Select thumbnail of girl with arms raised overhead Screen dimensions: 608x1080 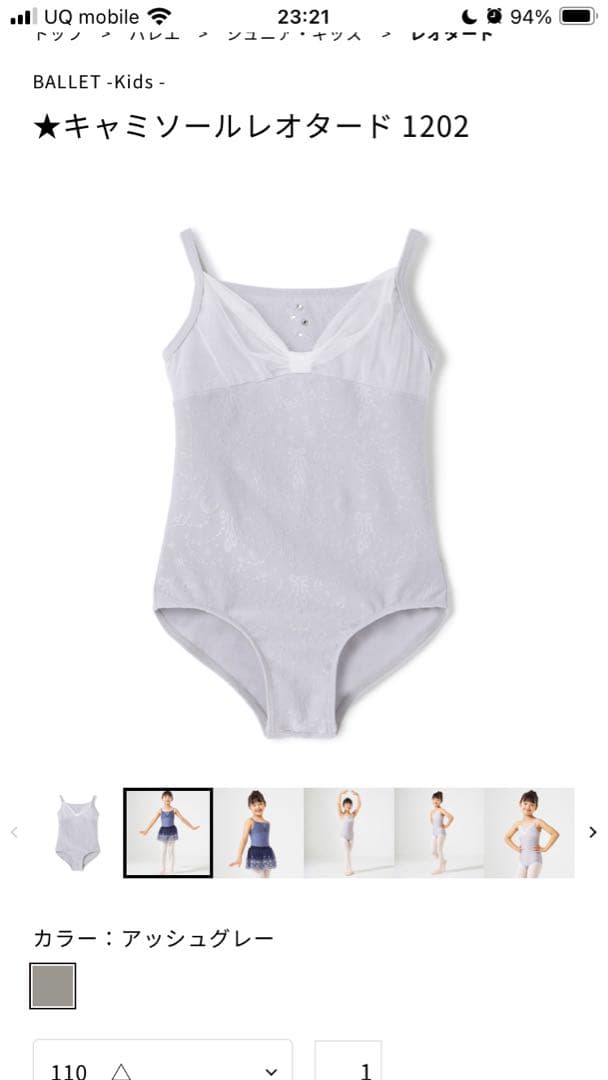348,832
